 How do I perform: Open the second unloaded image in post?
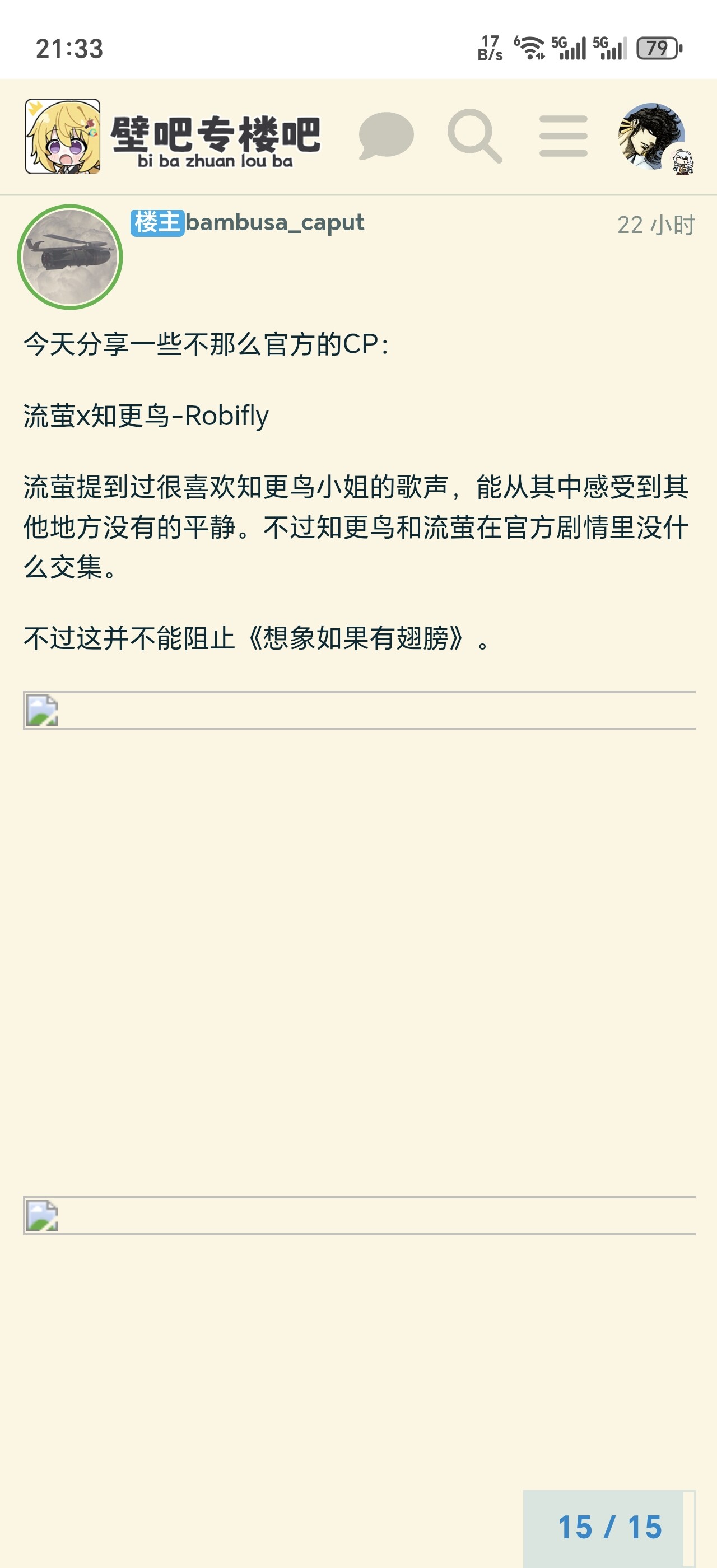(x=358, y=1216)
